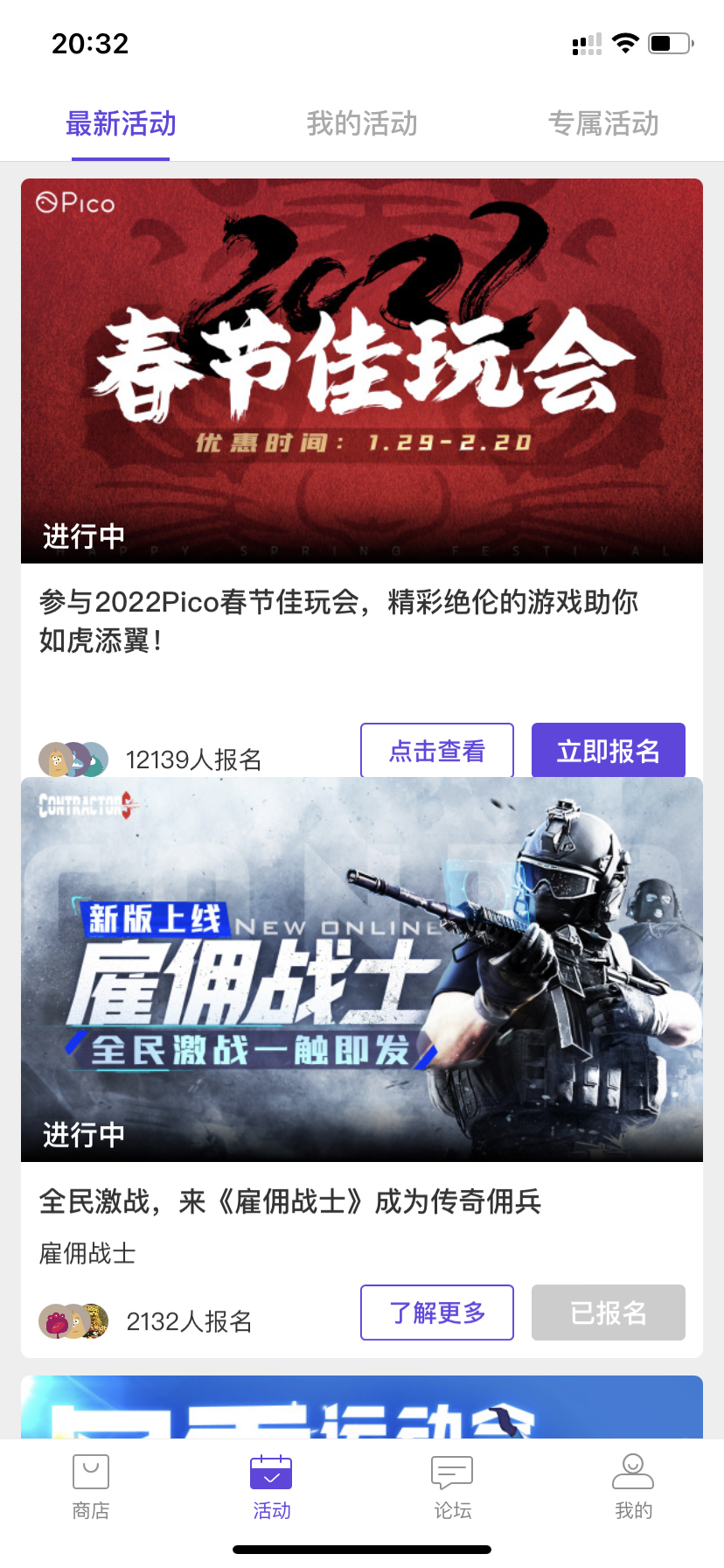The image size is (724, 1568).
Task: Click the 点击查看 button
Action: (436, 750)
